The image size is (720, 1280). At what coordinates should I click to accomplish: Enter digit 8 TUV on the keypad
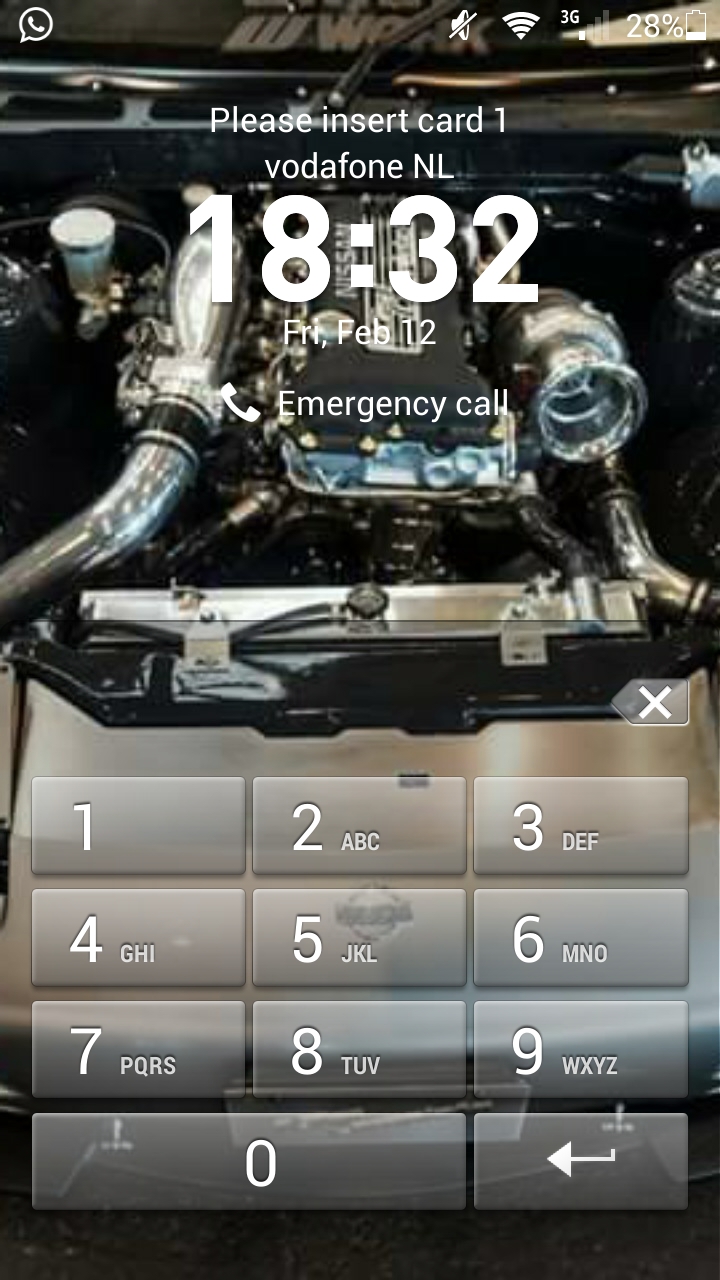[359, 1050]
